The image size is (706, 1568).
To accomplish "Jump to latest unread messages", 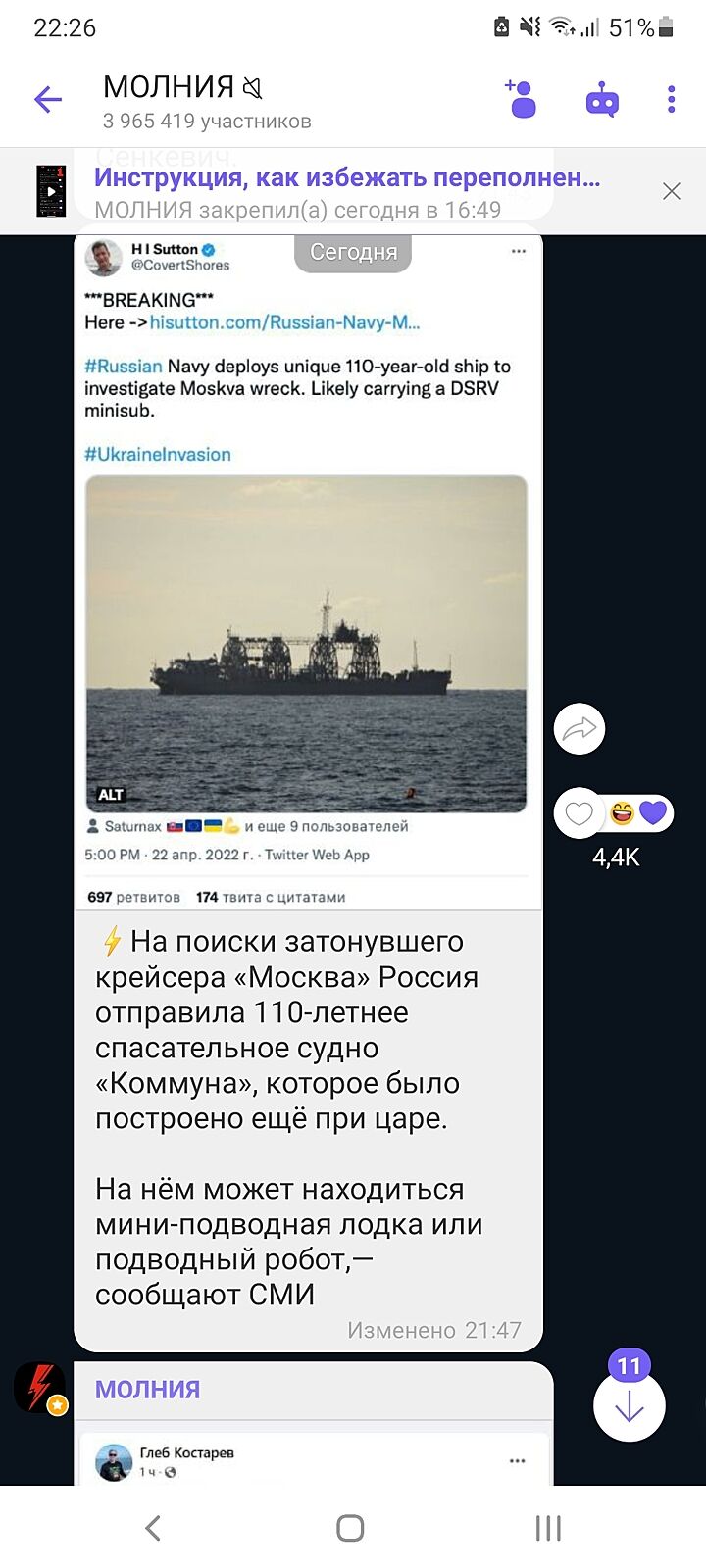I will pos(630,1405).
